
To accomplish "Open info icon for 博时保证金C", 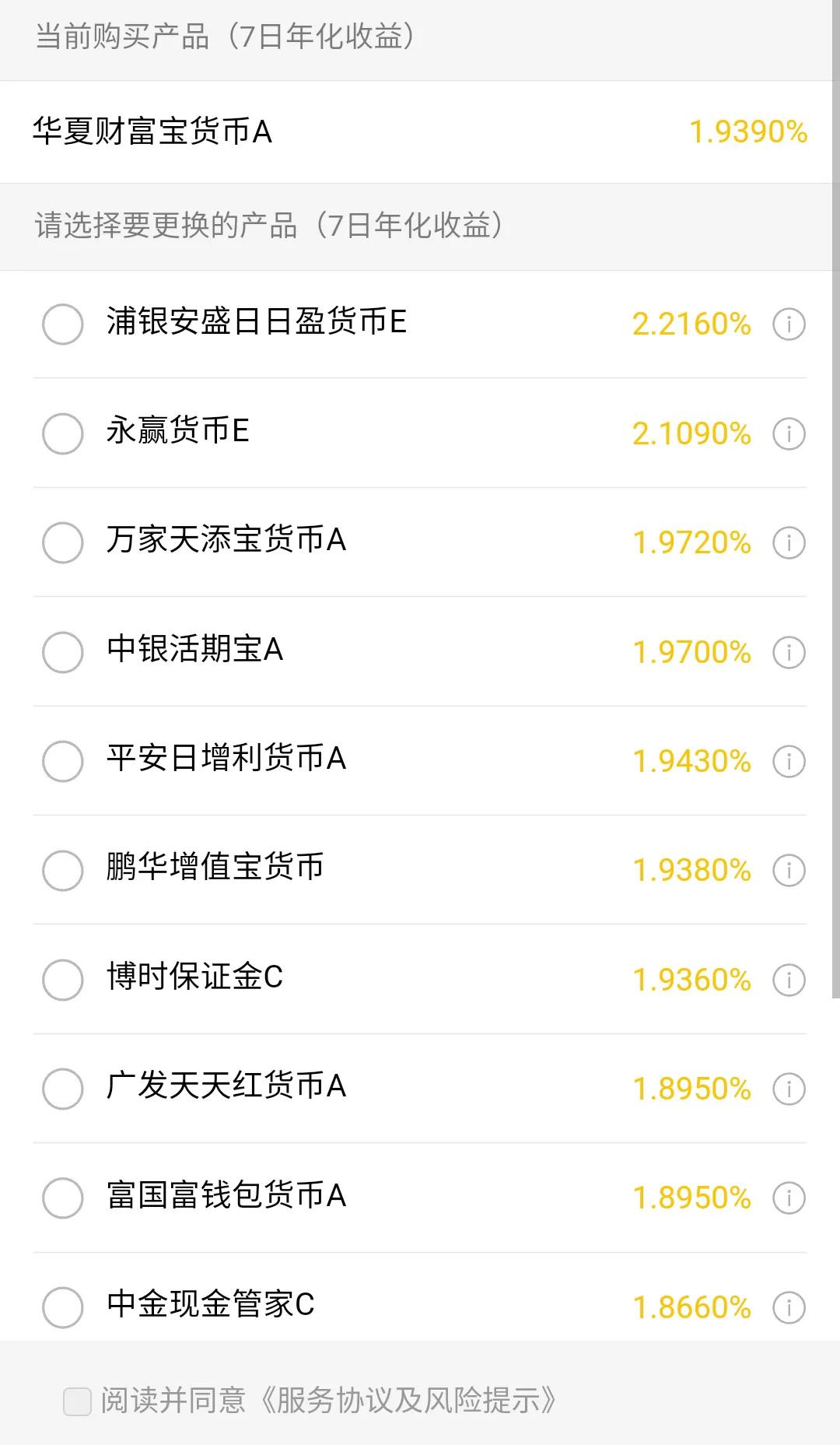I will point(790,980).
